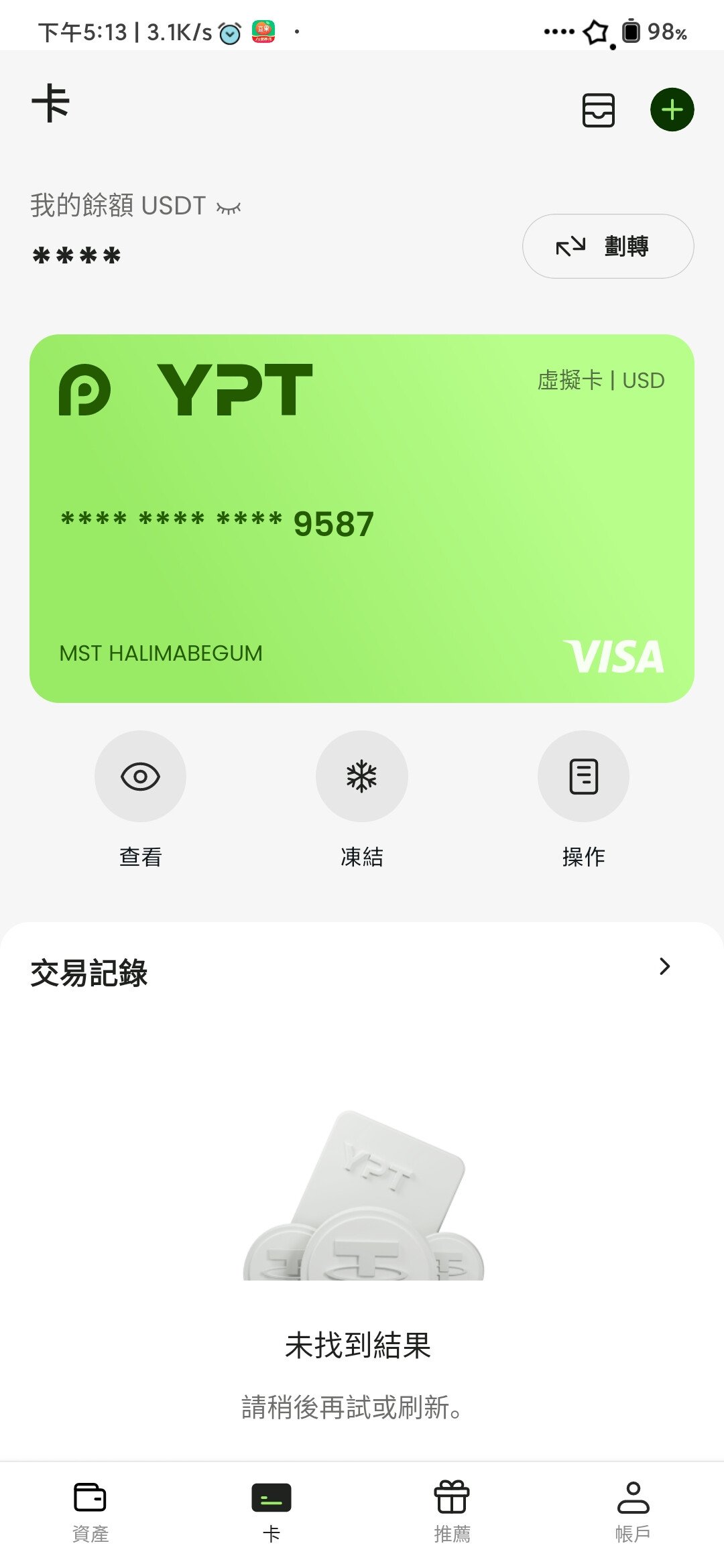The width and height of the screenshot is (724, 1568).
Task: Reveal hidden USDT balance with eye icon
Action: [229, 208]
